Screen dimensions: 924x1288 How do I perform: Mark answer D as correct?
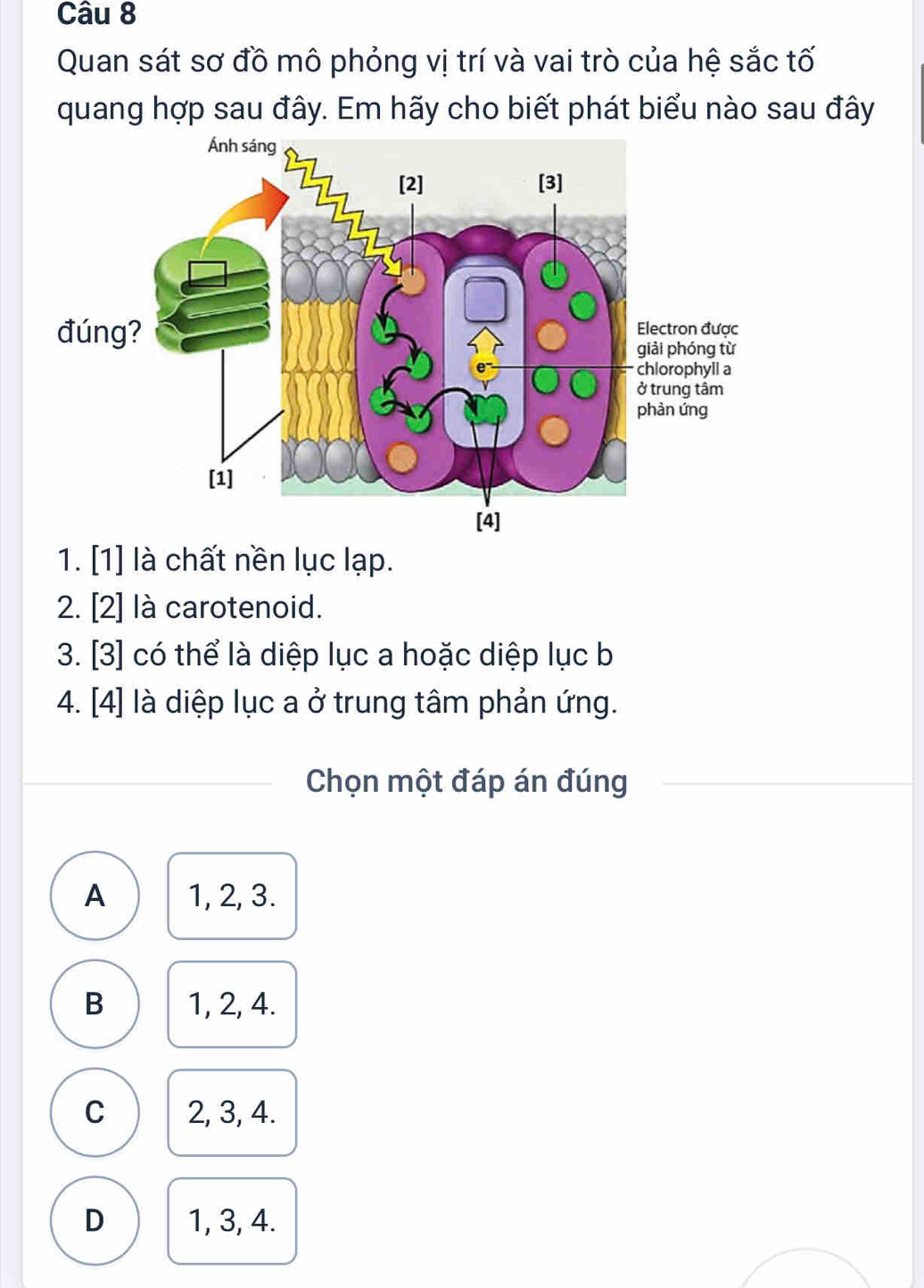pyautogui.click(x=95, y=1220)
